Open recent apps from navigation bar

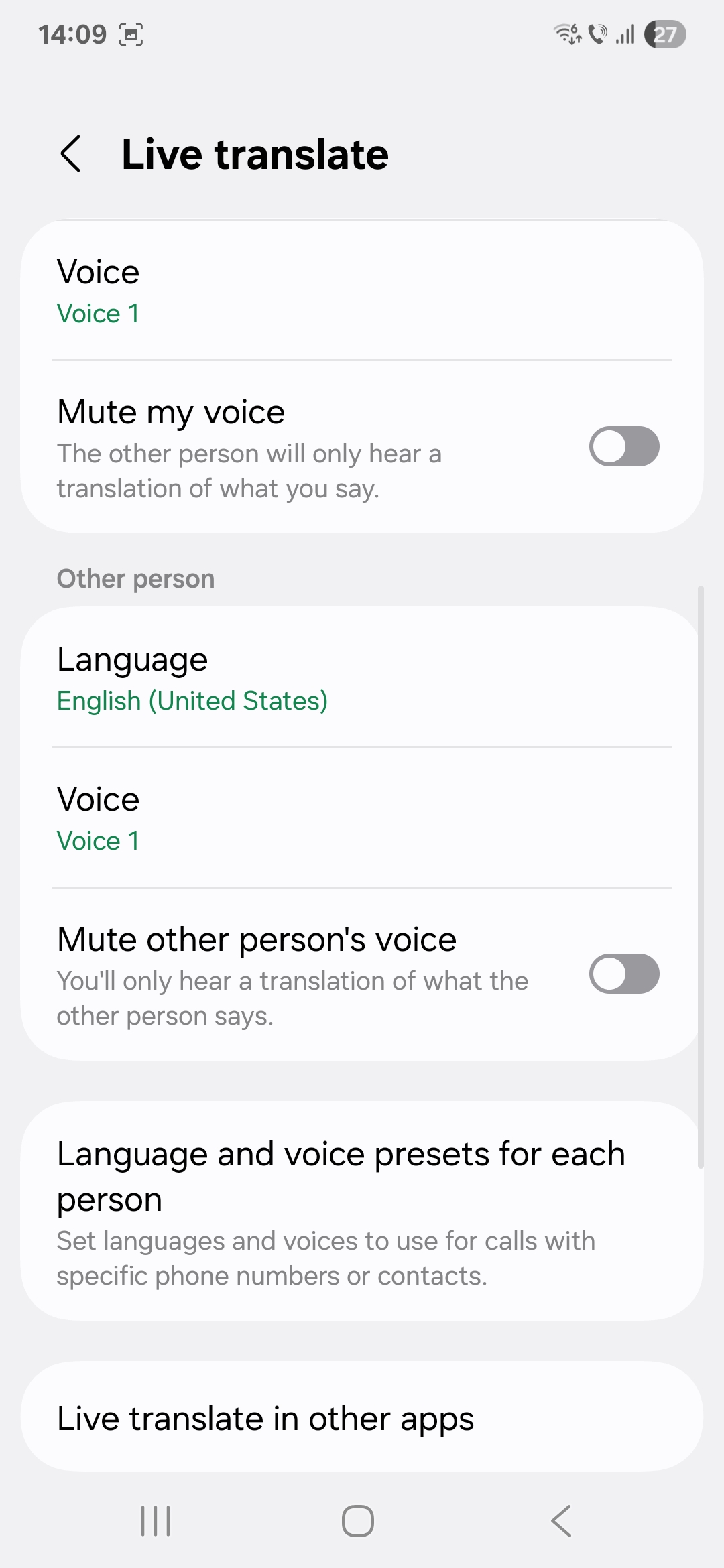click(156, 1520)
